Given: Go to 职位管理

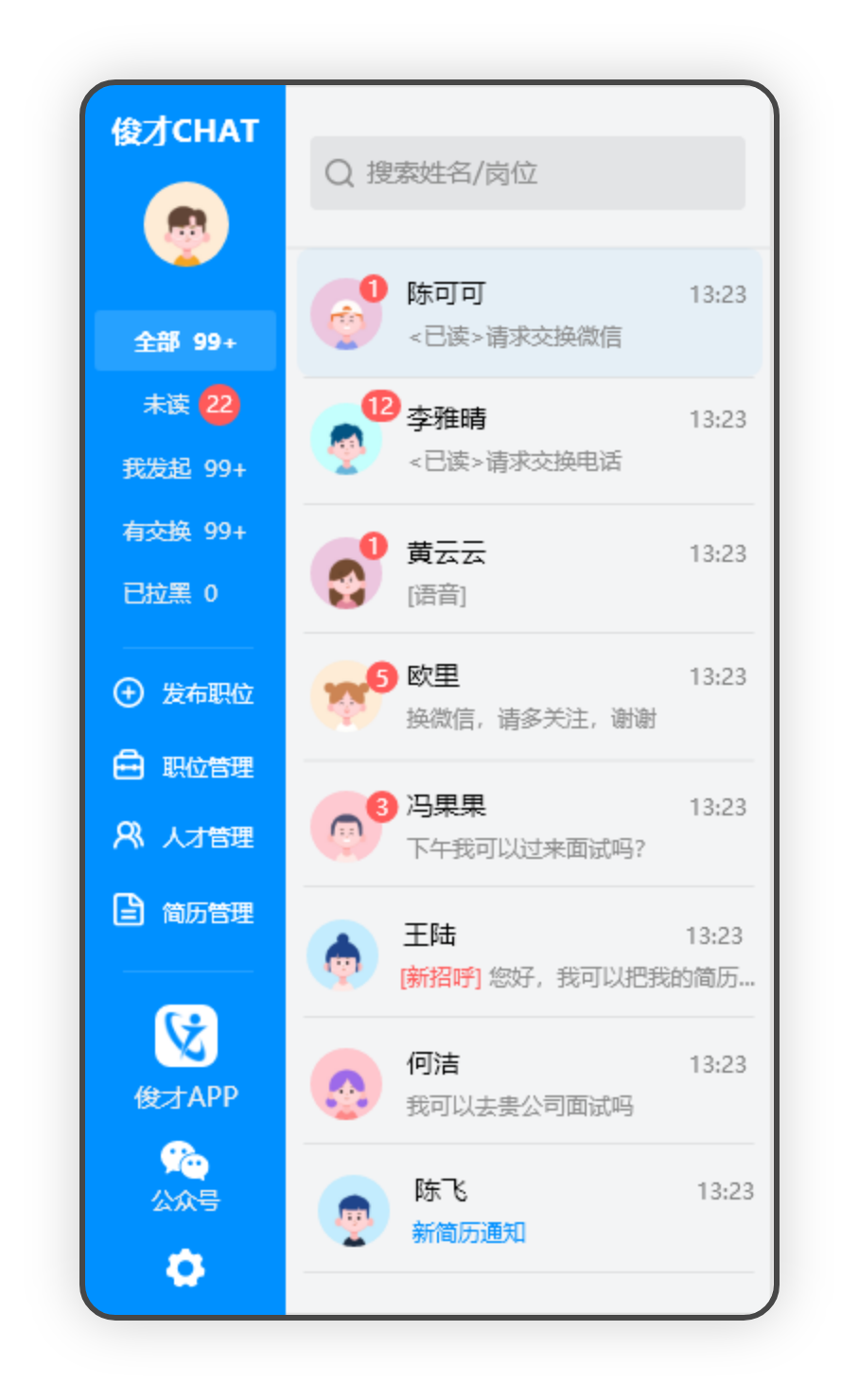Looking at the screenshot, I should (x=185, y=766).
